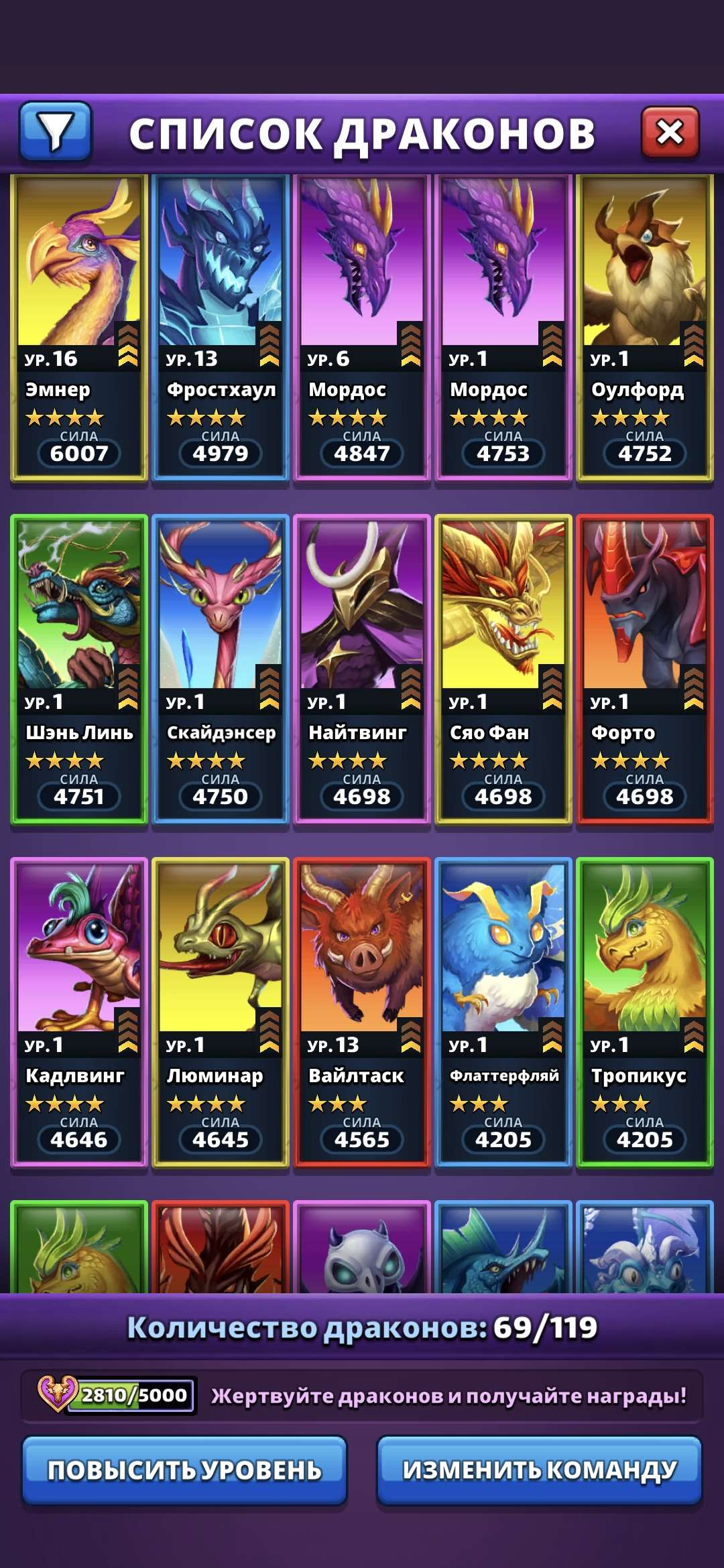724x1568 pixels.
Task: Select the Вайлтаск dragon card
Action: (x=362, y=1012)
